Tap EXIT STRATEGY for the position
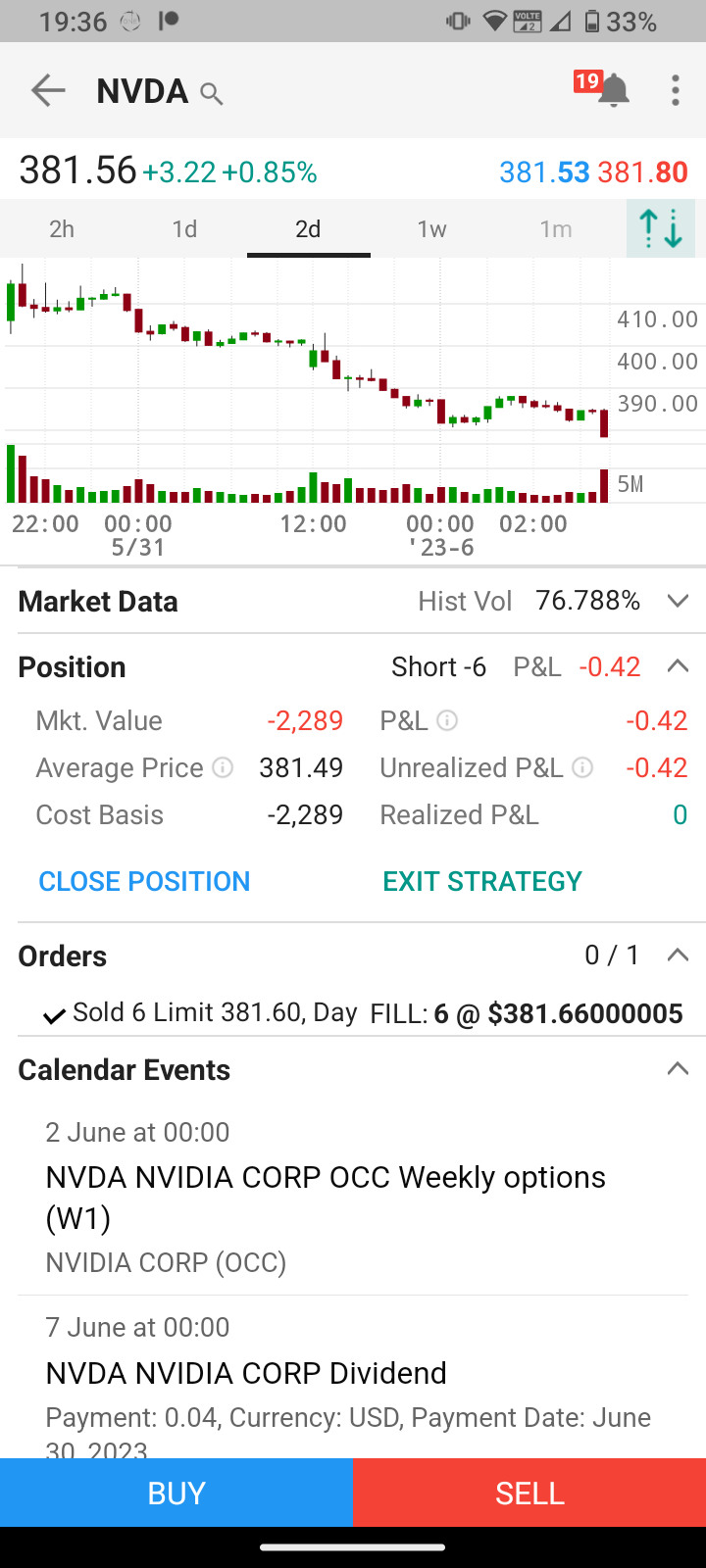706x1568 pixels. 481,881
